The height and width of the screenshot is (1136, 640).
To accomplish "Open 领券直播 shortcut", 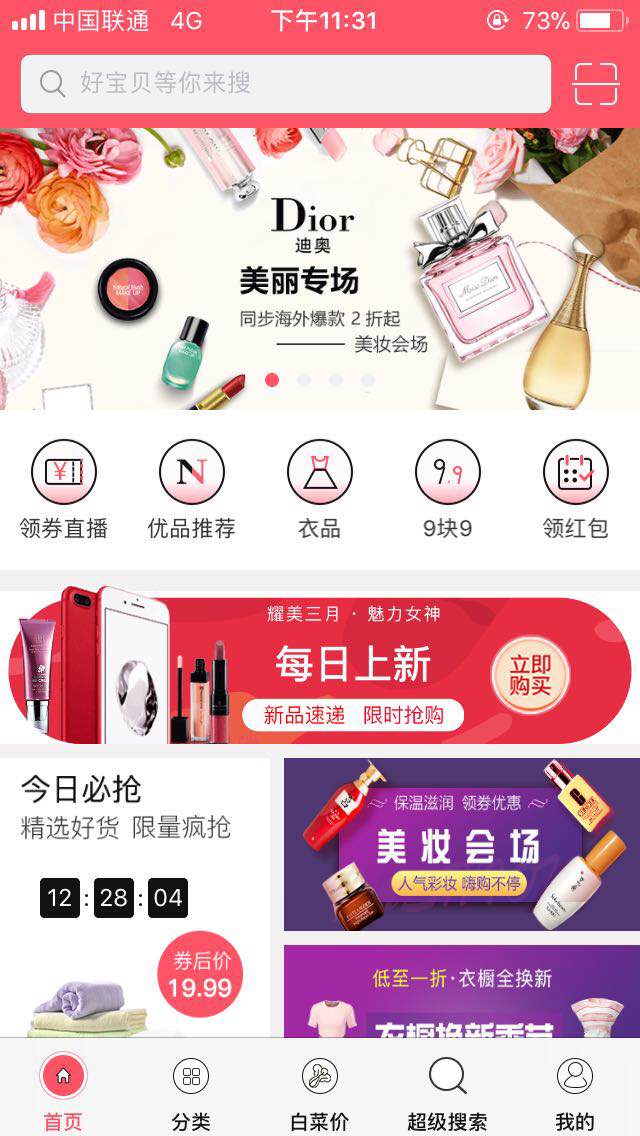I will [64, 490].
